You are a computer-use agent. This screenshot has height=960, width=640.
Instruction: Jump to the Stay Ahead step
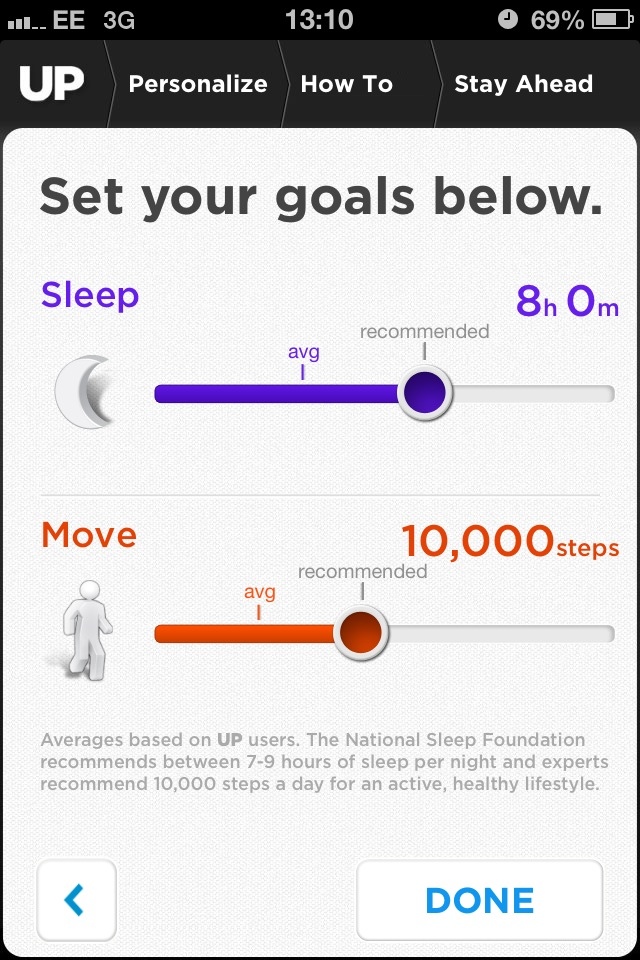tap(523, 84)
